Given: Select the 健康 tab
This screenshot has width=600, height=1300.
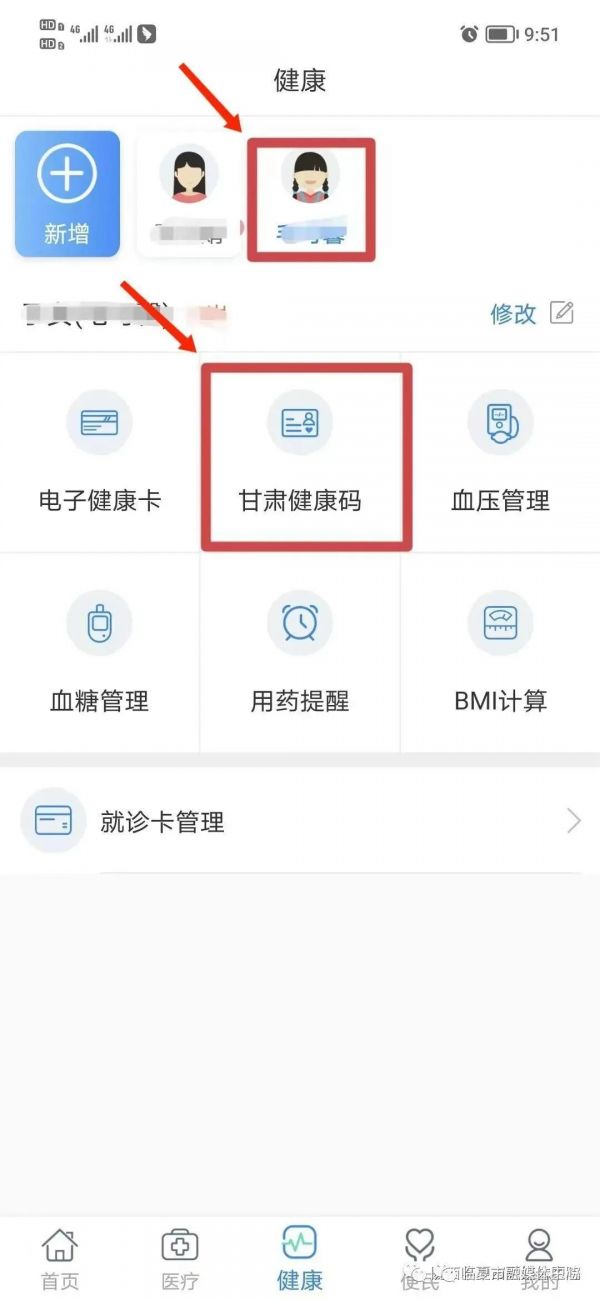Looking at the screenshot, I should click(300, 1258).
